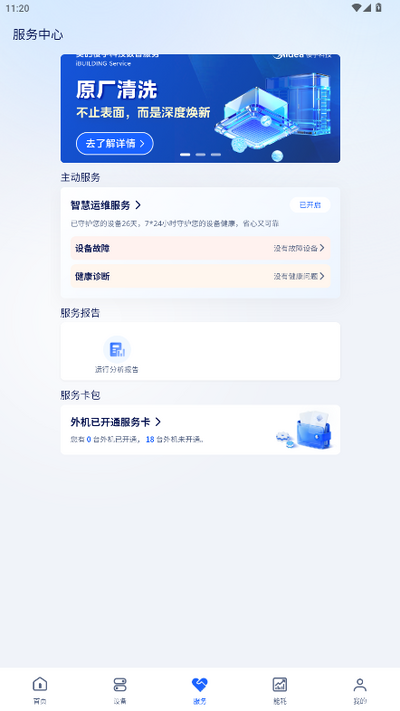Tap the 已开启 status button
The image size is (400, 711).
click(x=310, y=205)
